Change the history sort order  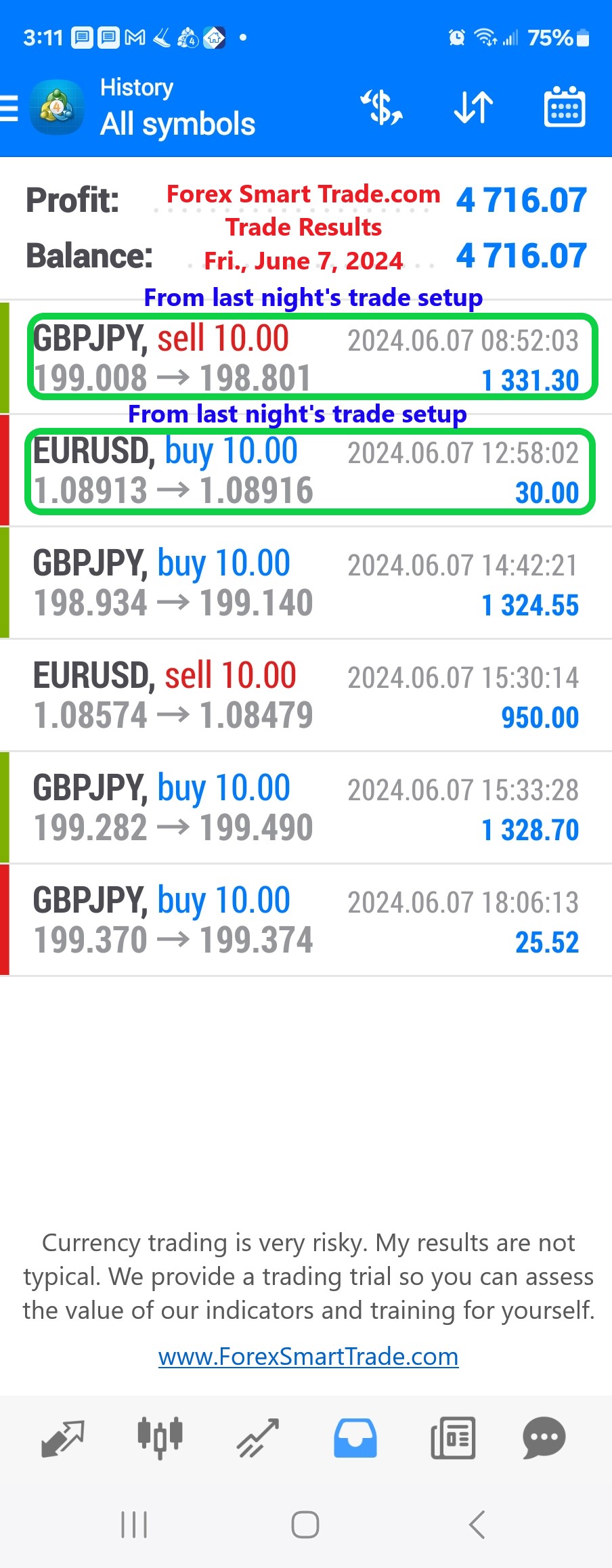473,108
